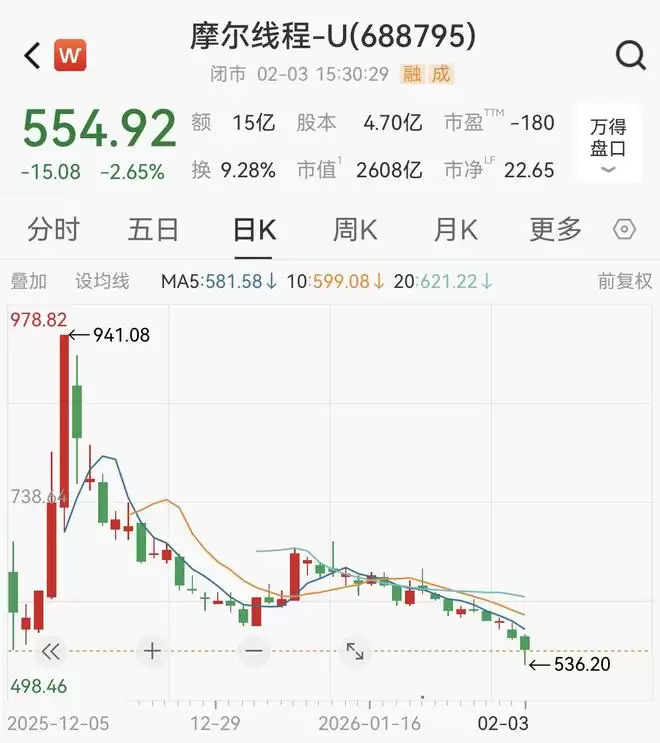Expand the 万得盘口 panel

608,143
